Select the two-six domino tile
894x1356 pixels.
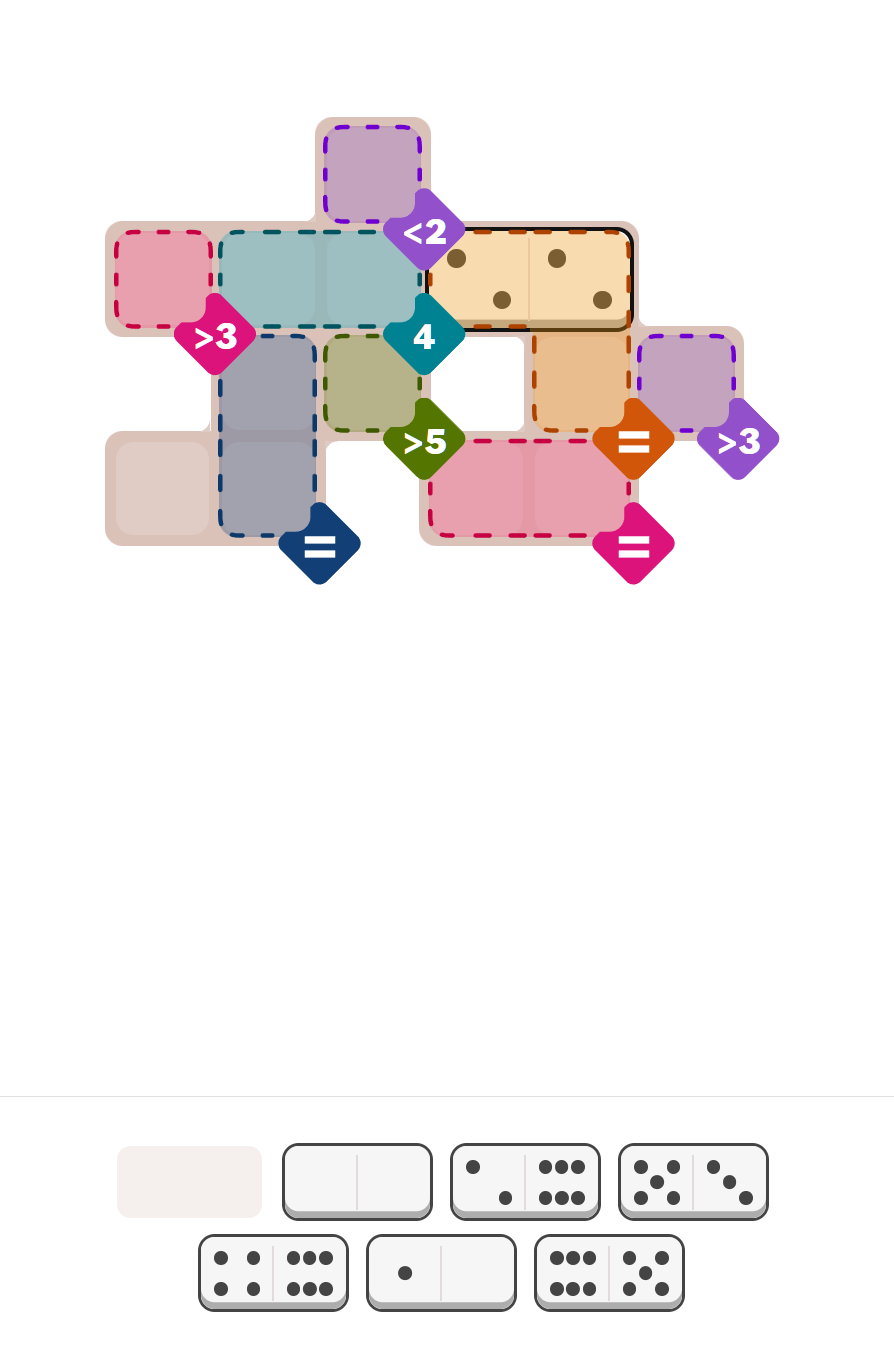pos(525,1180)
